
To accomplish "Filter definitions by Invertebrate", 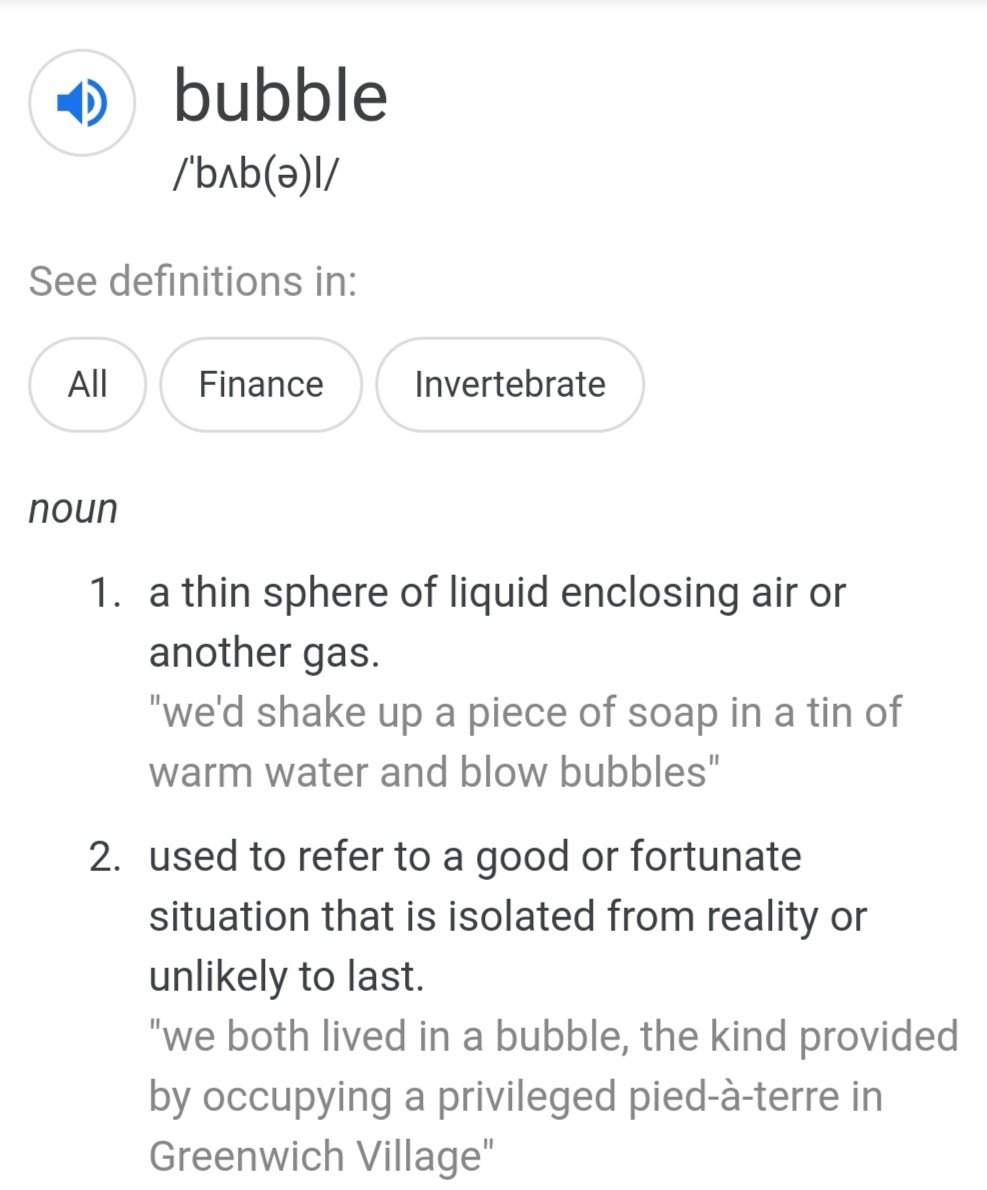I will (x=510, y=385).
